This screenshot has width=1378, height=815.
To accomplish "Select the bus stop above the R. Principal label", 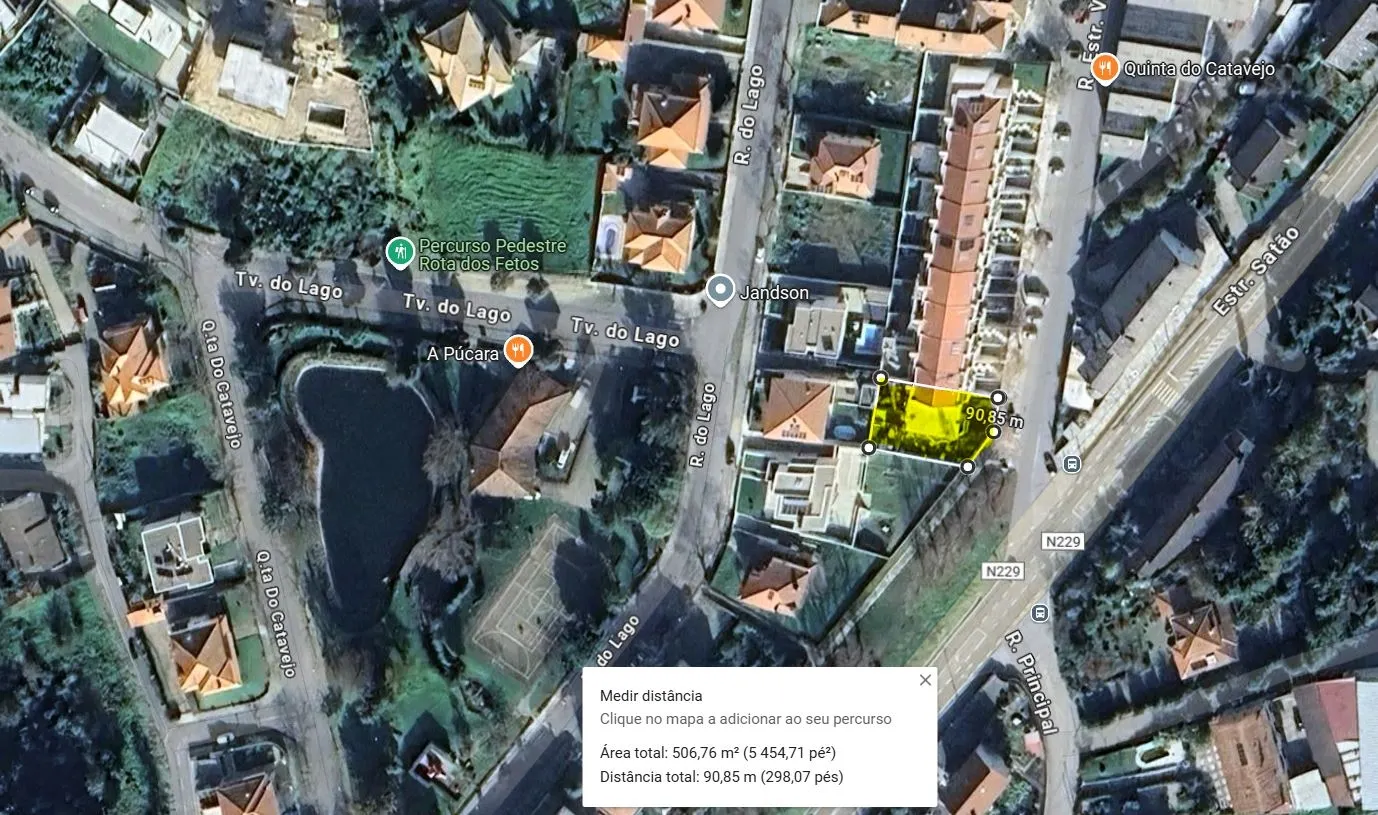I will [1041, 612].
